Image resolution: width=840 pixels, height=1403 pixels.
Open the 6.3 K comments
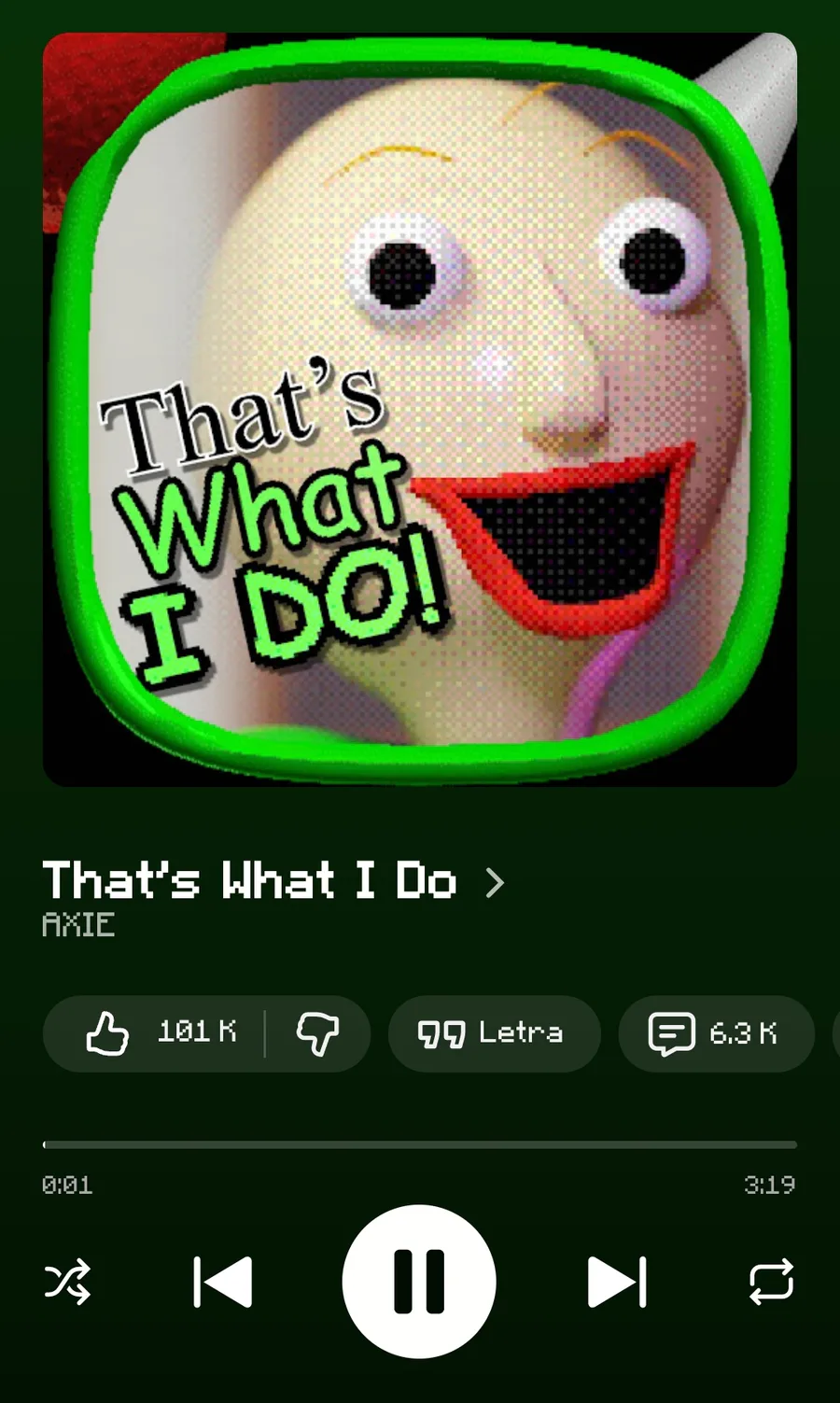coord(715,1033)
